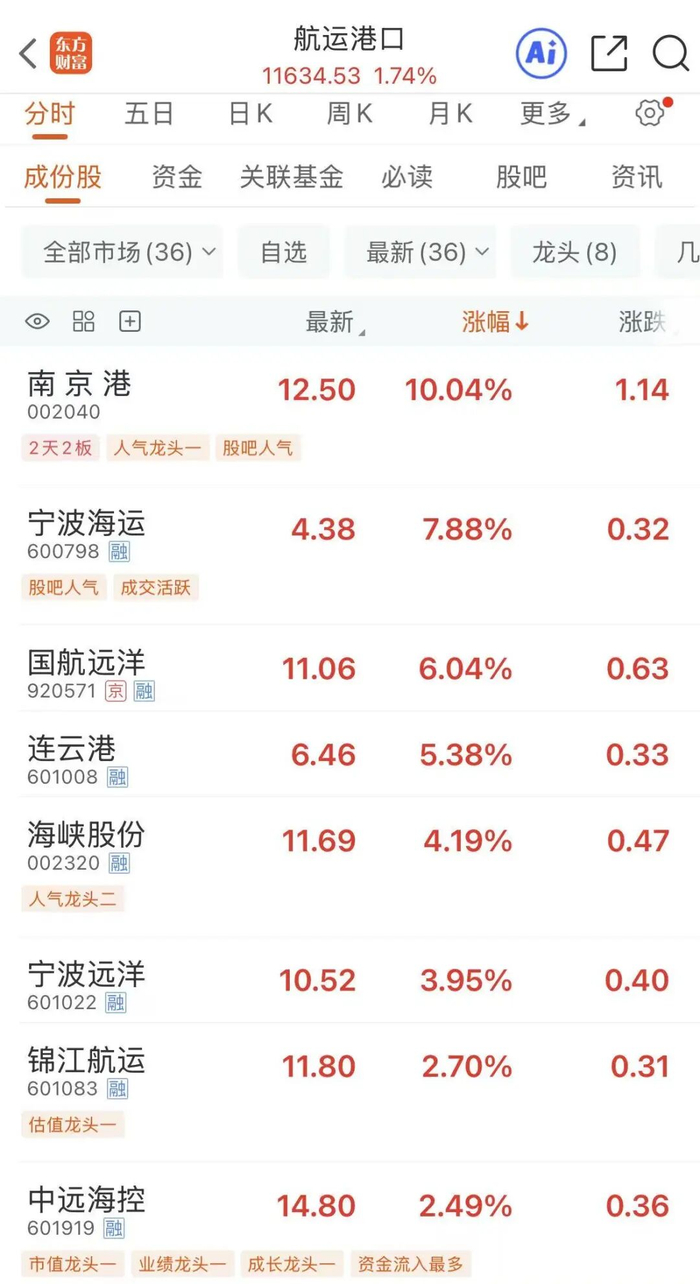Go back using the arrow icon
The image size is (700, 1284).
[x=28, y=54]
